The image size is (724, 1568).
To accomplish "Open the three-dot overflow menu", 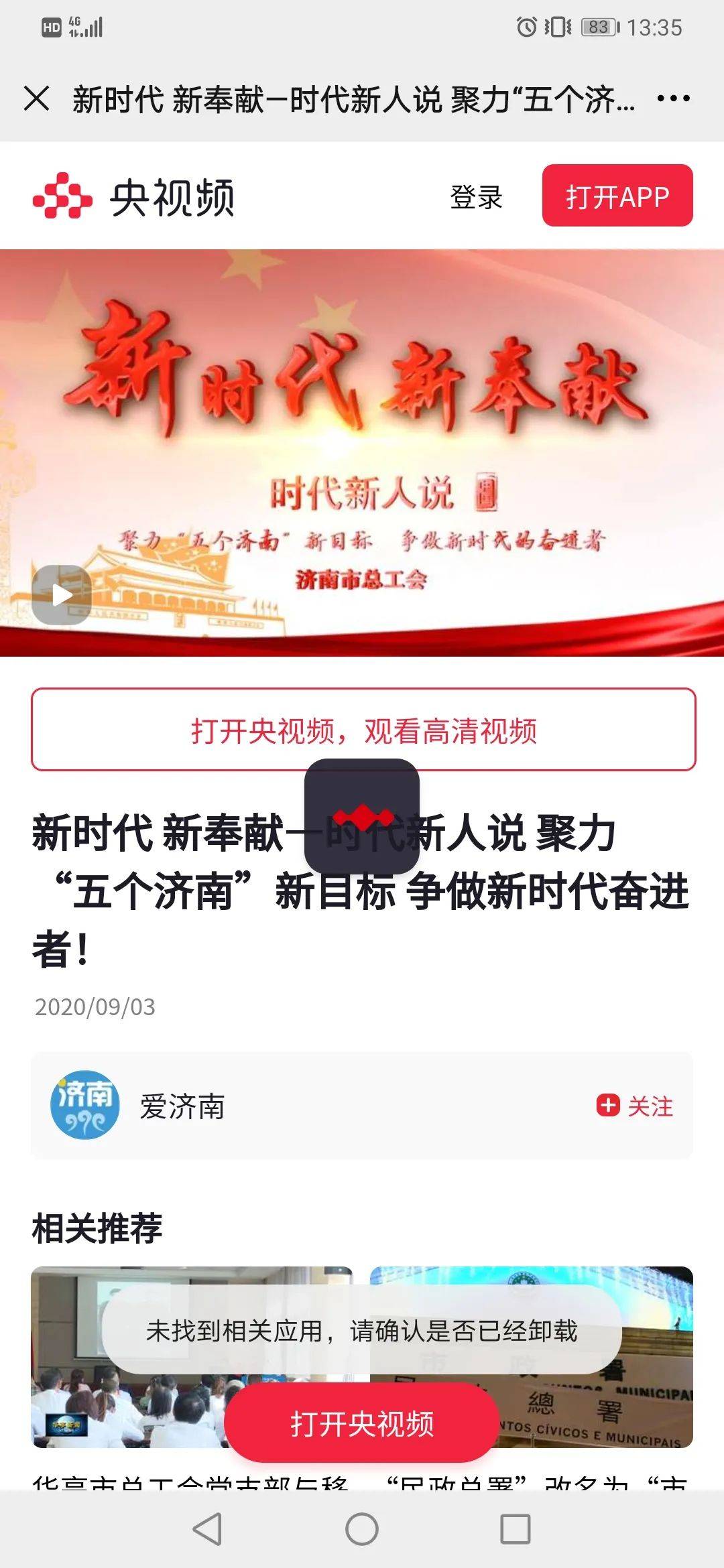I will (673, 99).
